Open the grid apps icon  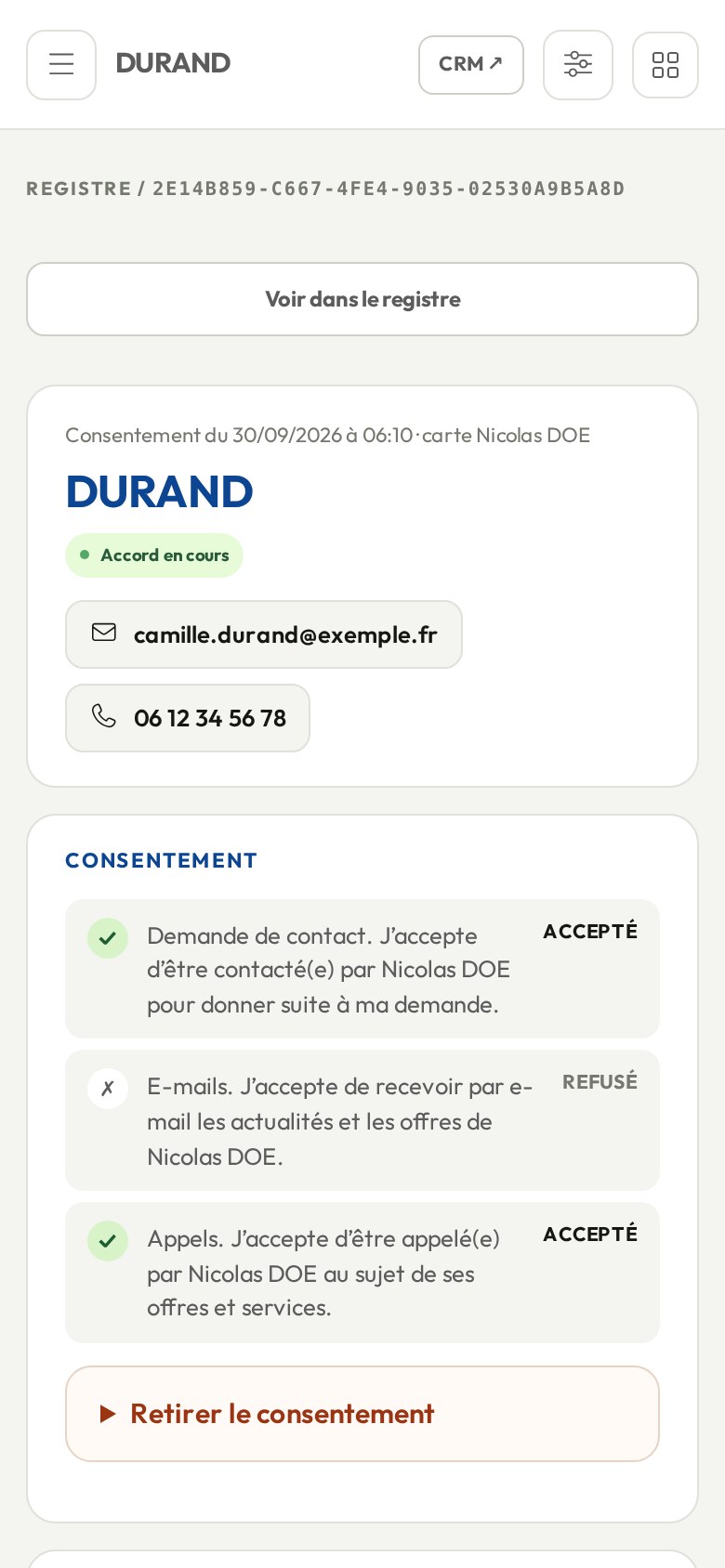666,65
